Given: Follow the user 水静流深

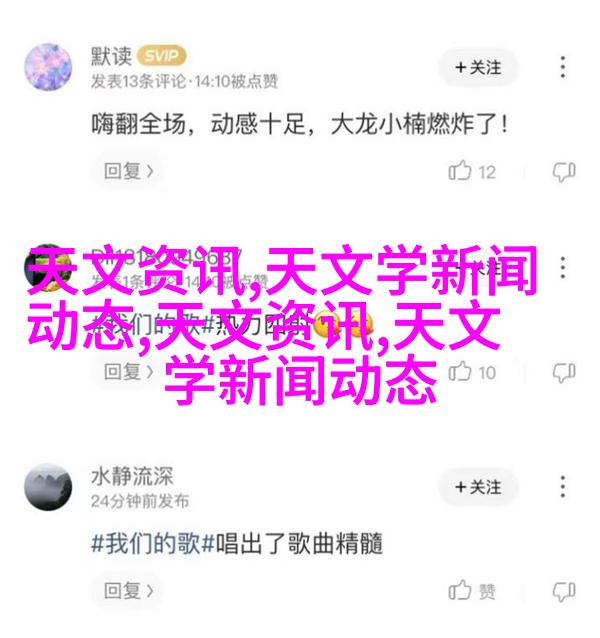Looking at the screenshot, I should (x=476, y=486).
